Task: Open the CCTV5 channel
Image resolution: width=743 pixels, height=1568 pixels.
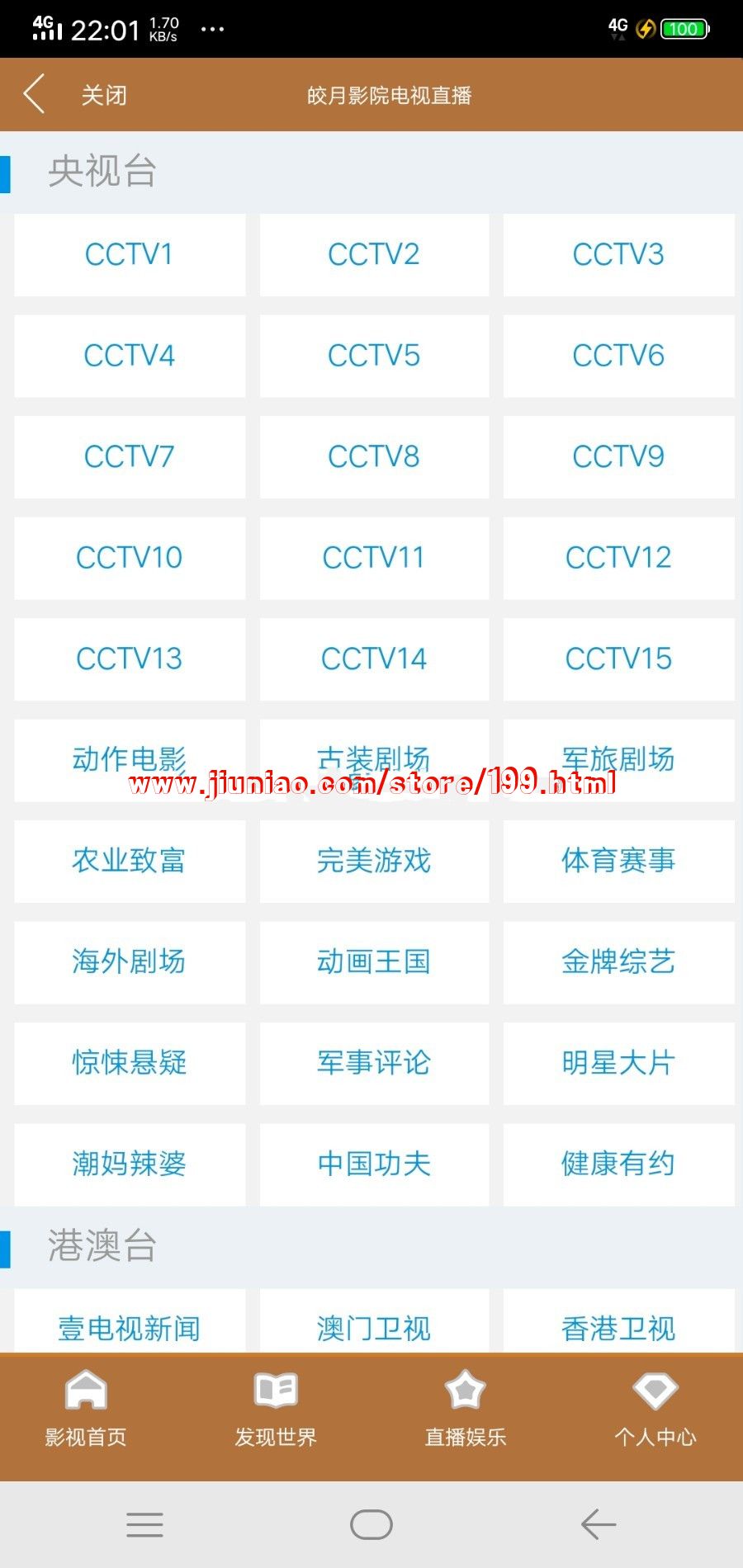Action: click(x=374, y=356)
